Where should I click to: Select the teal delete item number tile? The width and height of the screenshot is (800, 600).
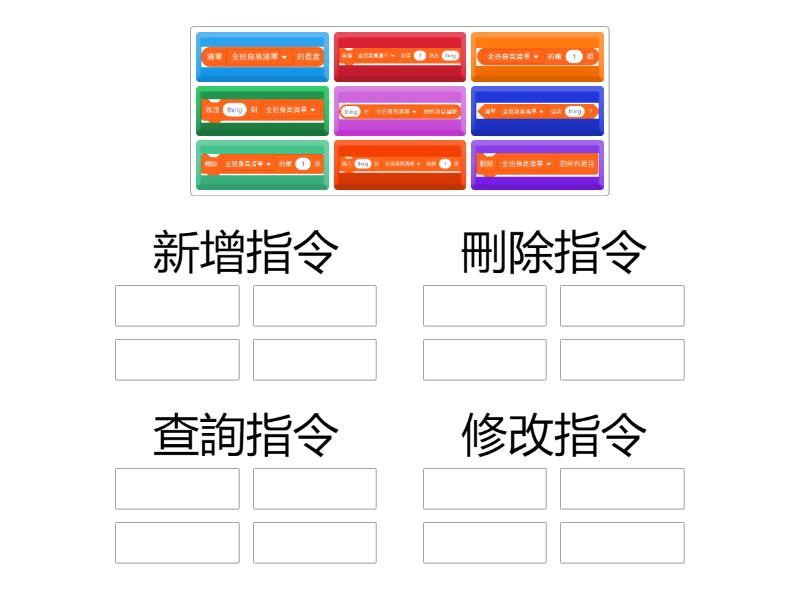[262, 164]
